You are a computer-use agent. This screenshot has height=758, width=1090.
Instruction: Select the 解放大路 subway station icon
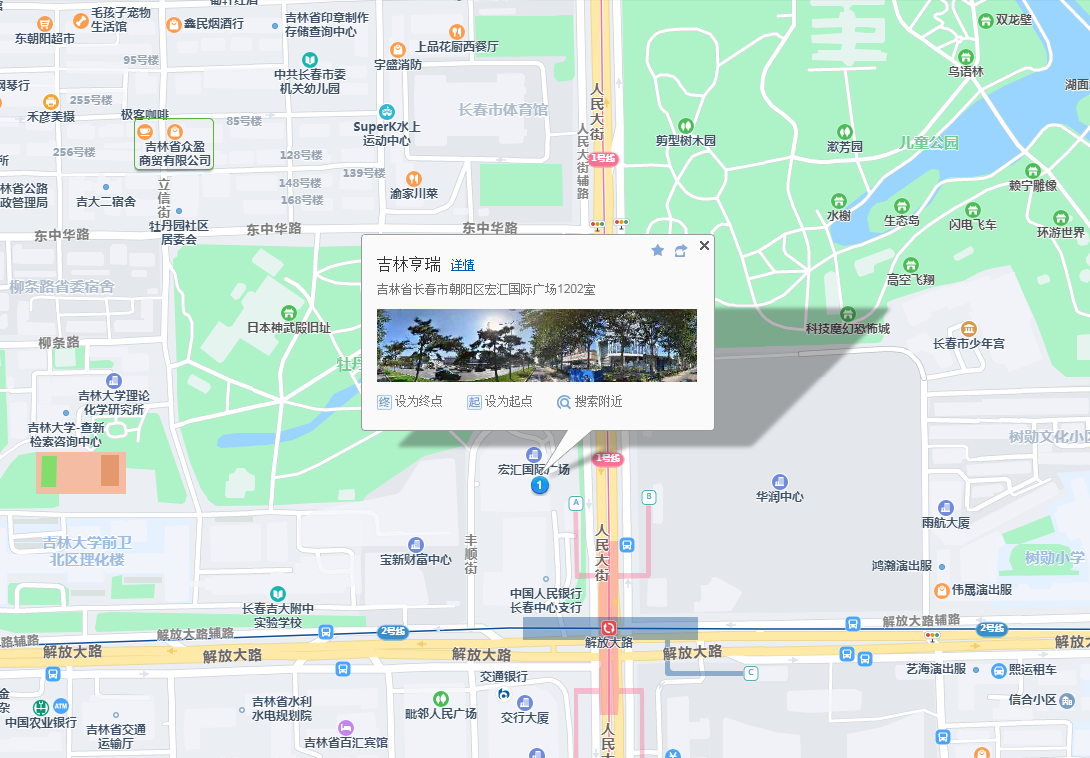[609, 627]
